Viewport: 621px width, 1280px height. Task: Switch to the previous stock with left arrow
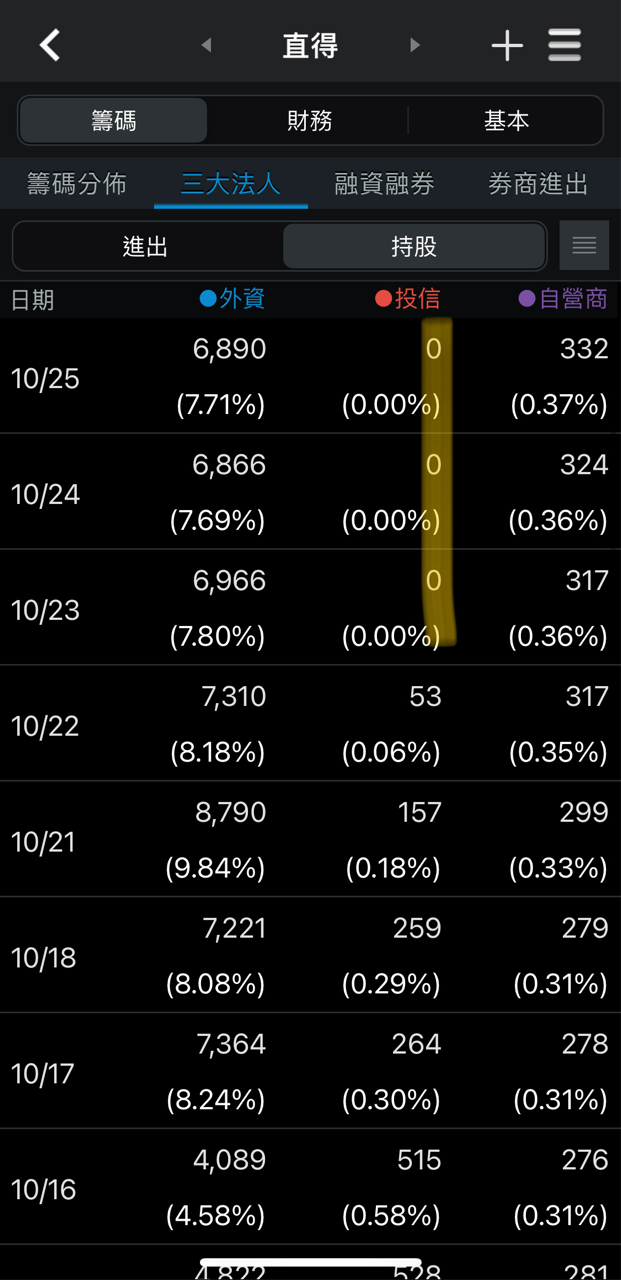click(x=207, y=45)
